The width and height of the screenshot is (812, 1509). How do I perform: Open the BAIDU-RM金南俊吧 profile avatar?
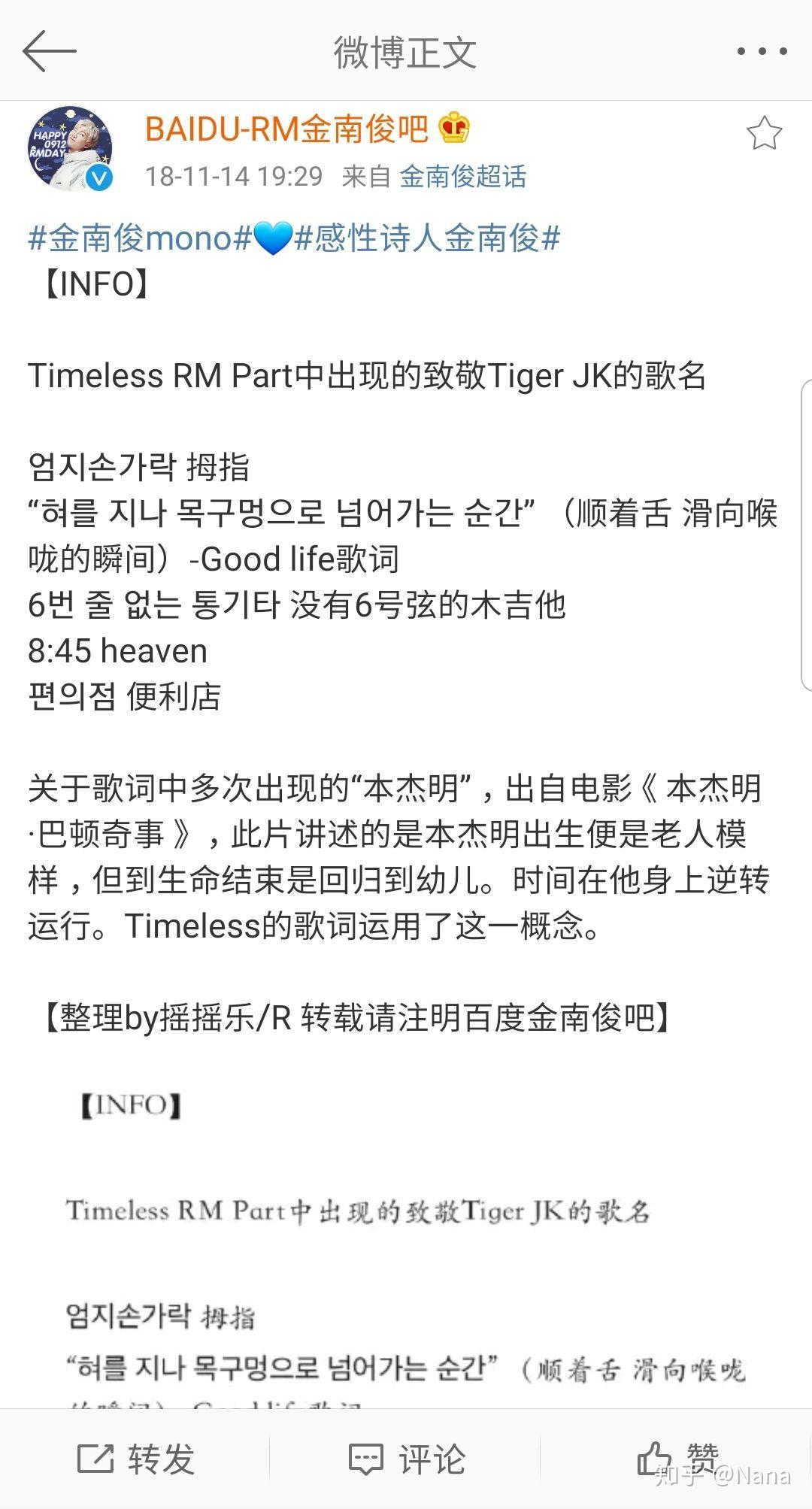[x=70, y=148]
